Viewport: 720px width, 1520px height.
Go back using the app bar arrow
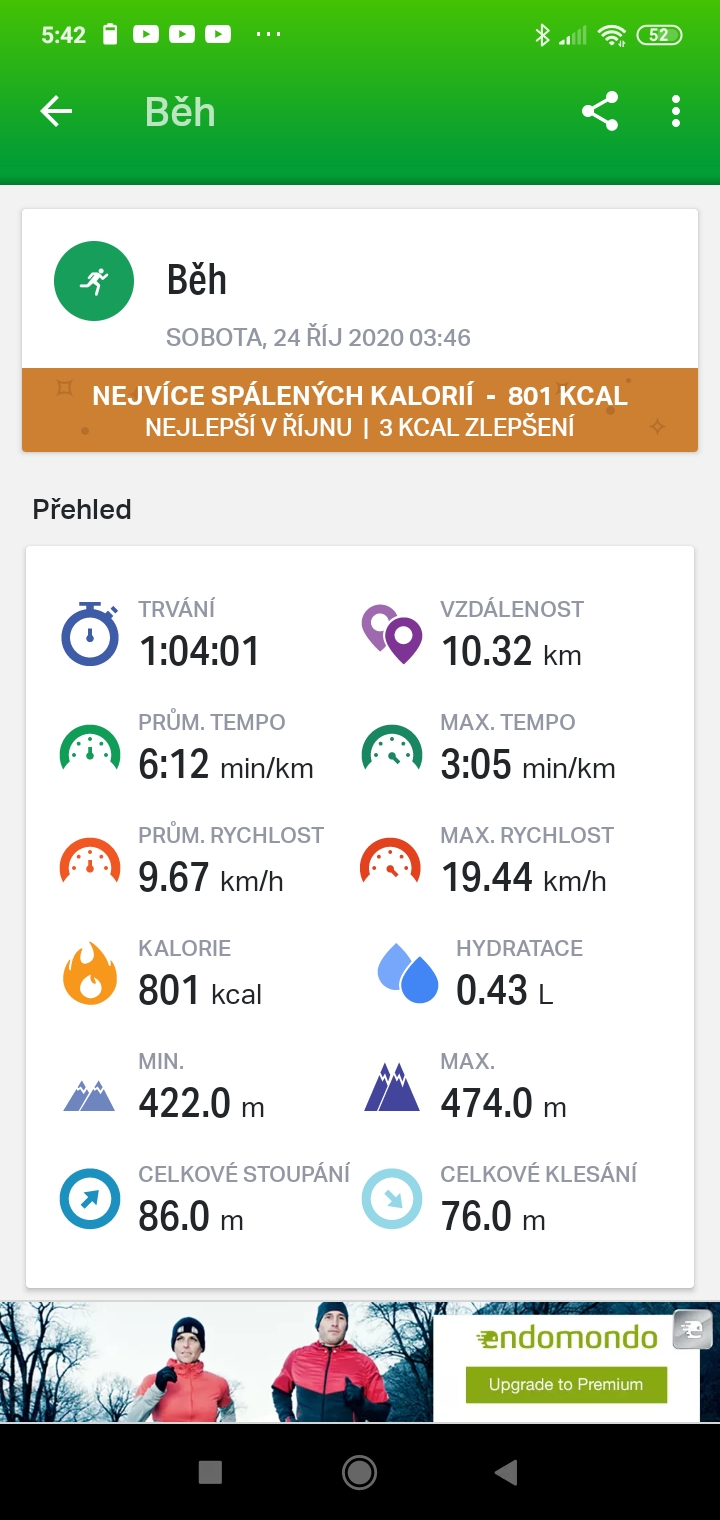click(56, 111)
